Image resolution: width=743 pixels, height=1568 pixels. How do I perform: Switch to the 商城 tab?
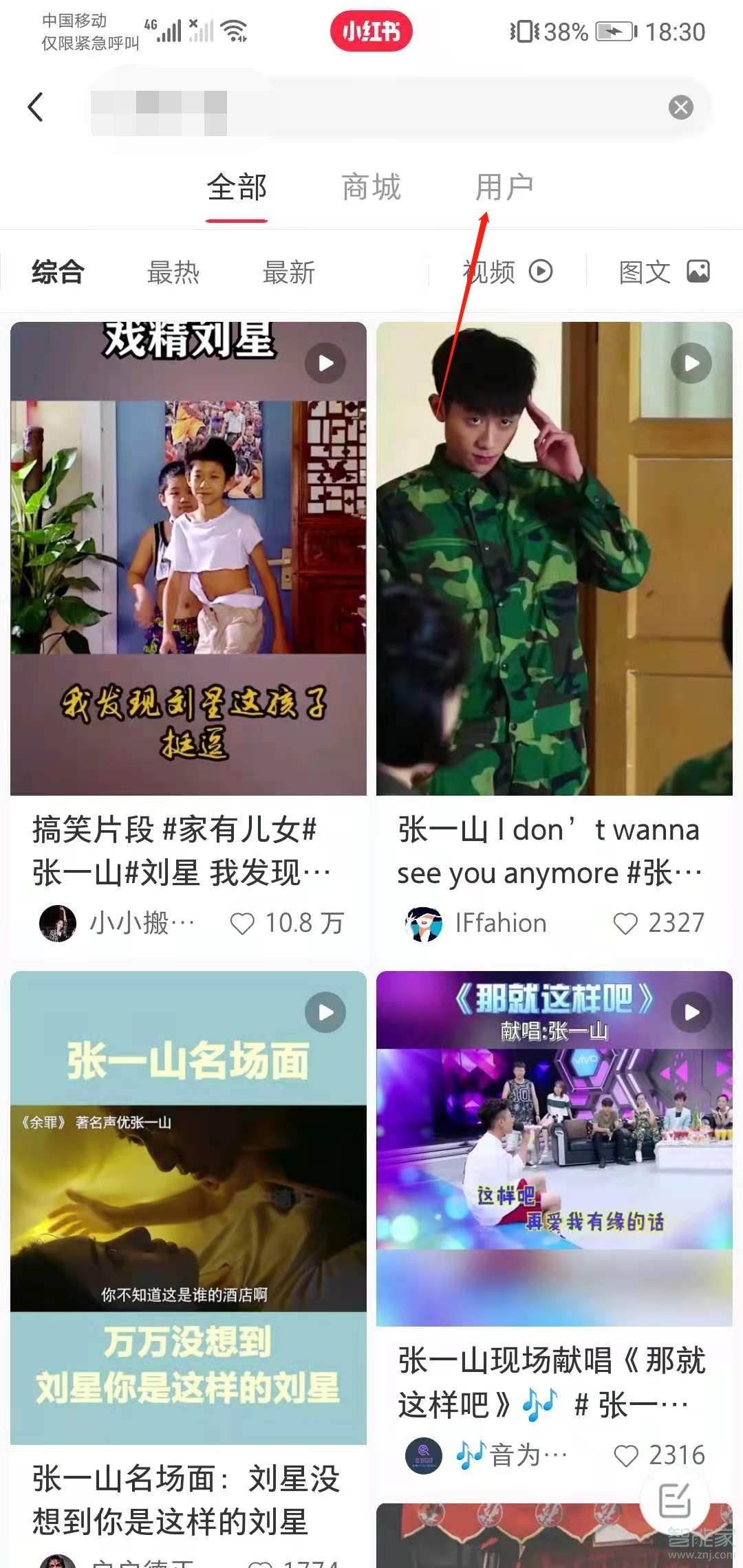371,188
